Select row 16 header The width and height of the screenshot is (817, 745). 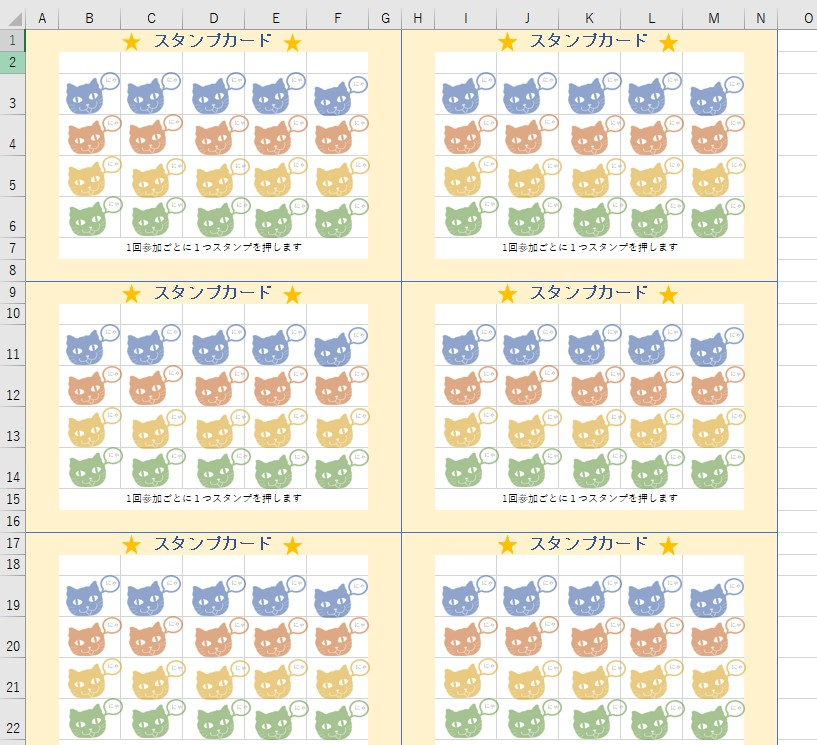tap(12, 520)
